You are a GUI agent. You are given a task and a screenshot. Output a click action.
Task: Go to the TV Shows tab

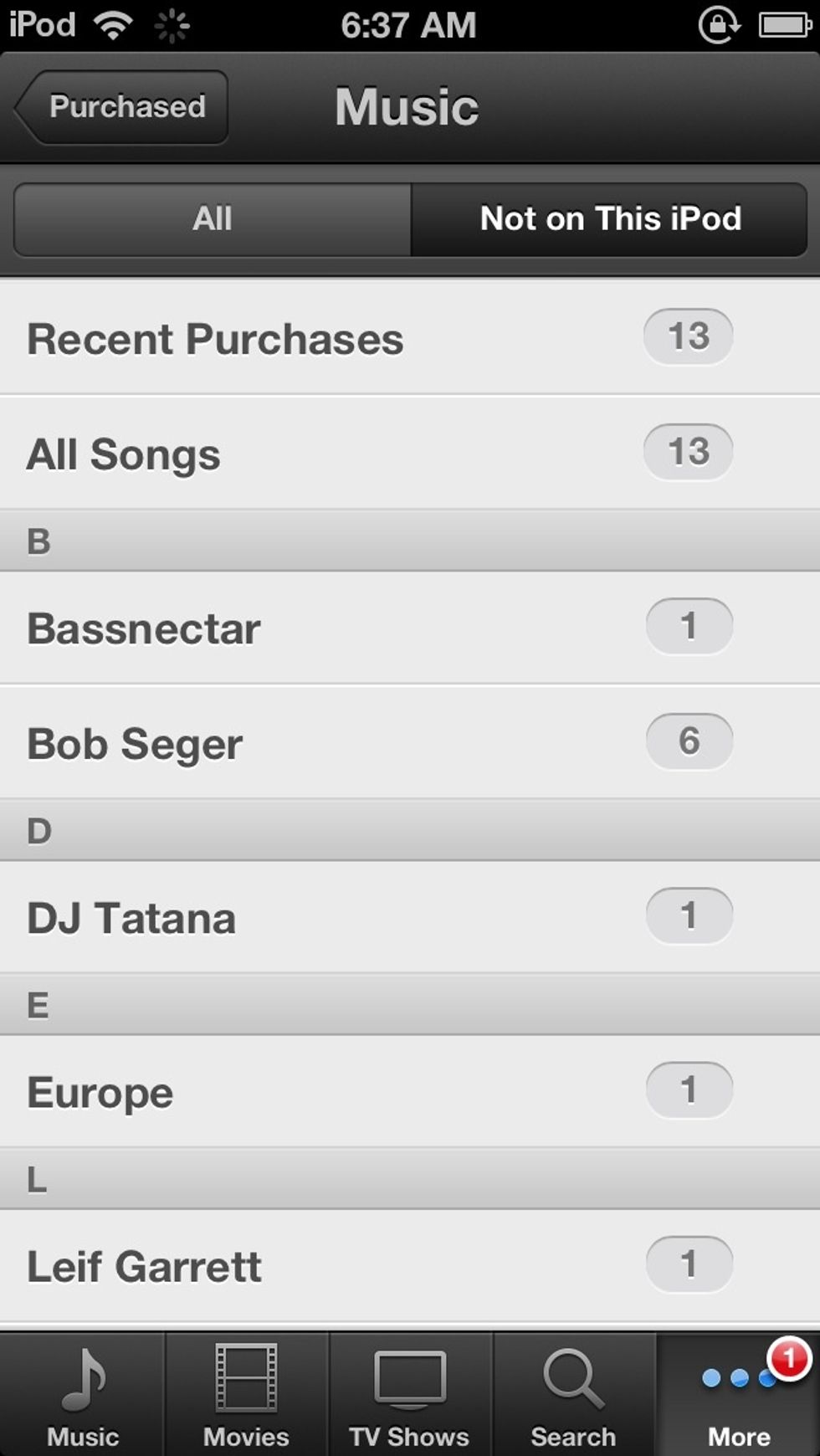[410, 1395]
